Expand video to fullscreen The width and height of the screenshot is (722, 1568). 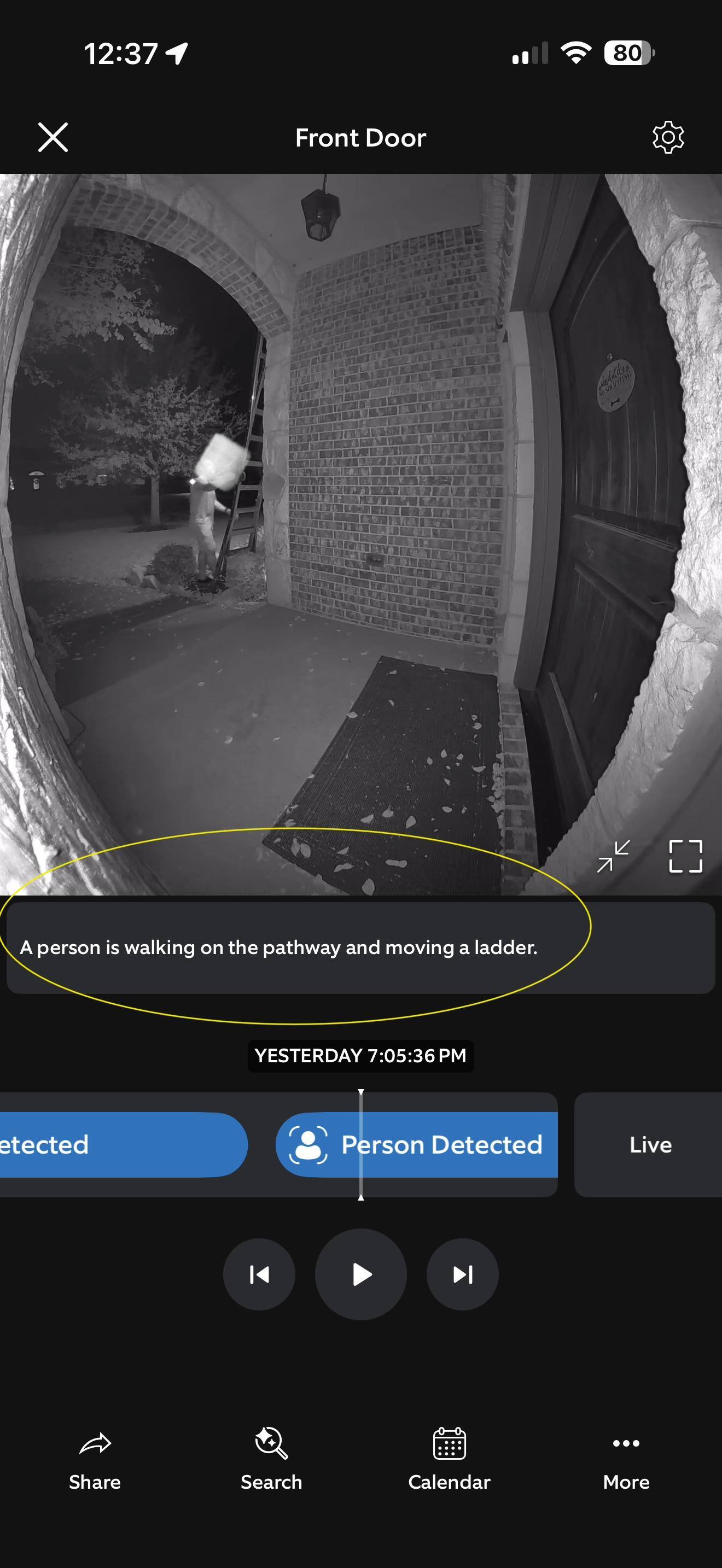pyautogui.click(x=685, y=856)
